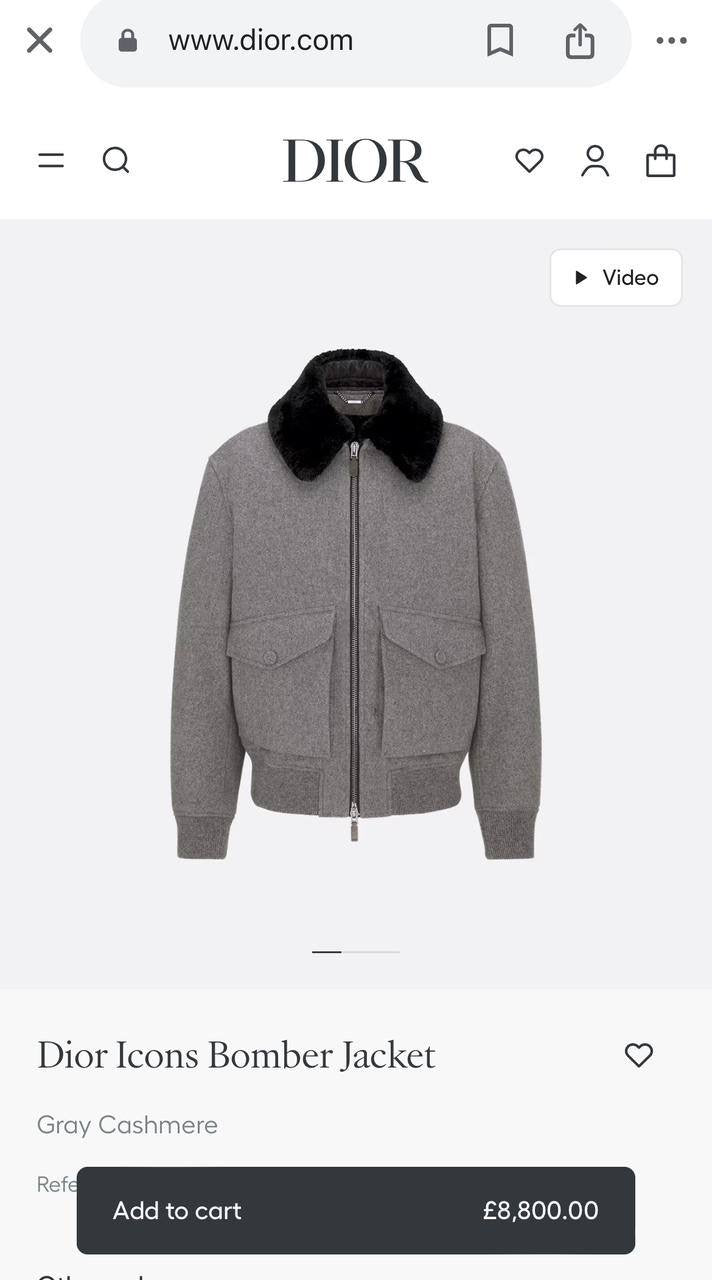Open the browser overflow menu

point(671,40)
